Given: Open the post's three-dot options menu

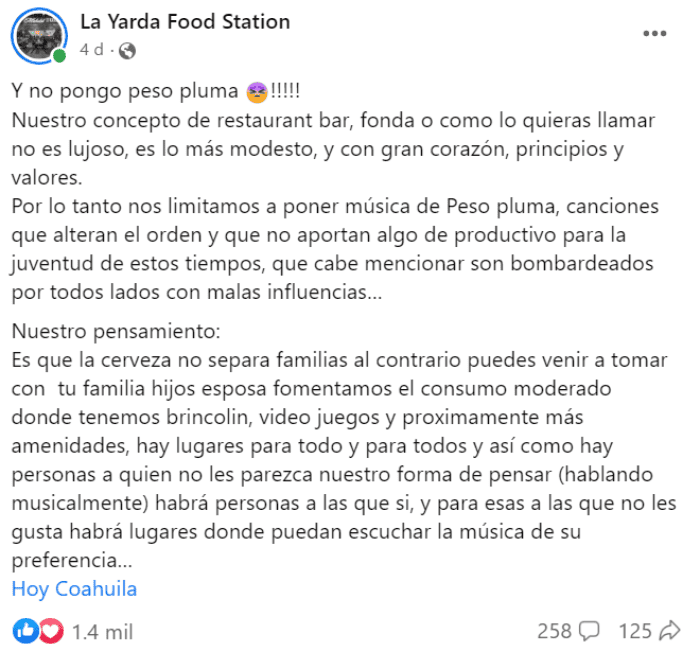Looking at the screenshot, I should tap(655, 33).
